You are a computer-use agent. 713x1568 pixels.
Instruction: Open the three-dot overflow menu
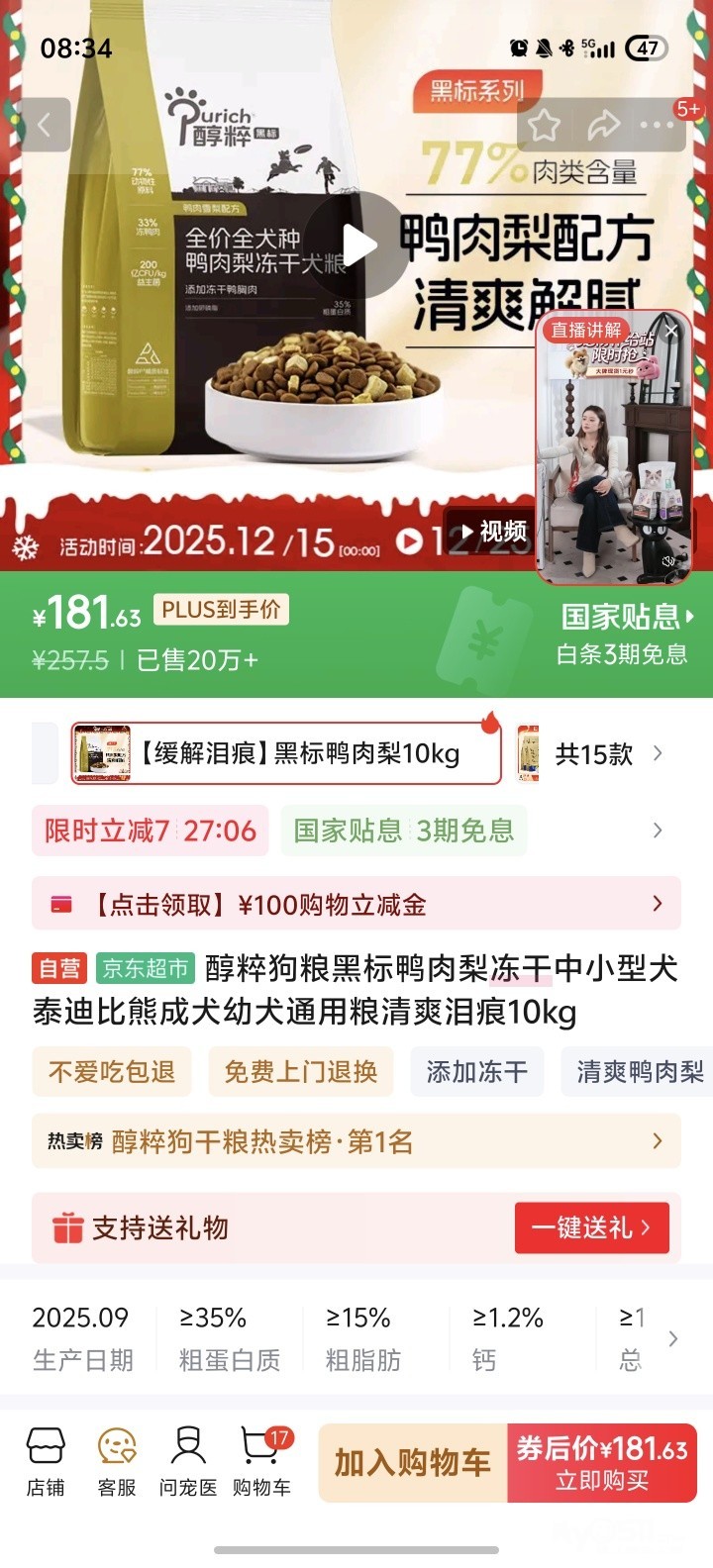click(x=657, y=126)
